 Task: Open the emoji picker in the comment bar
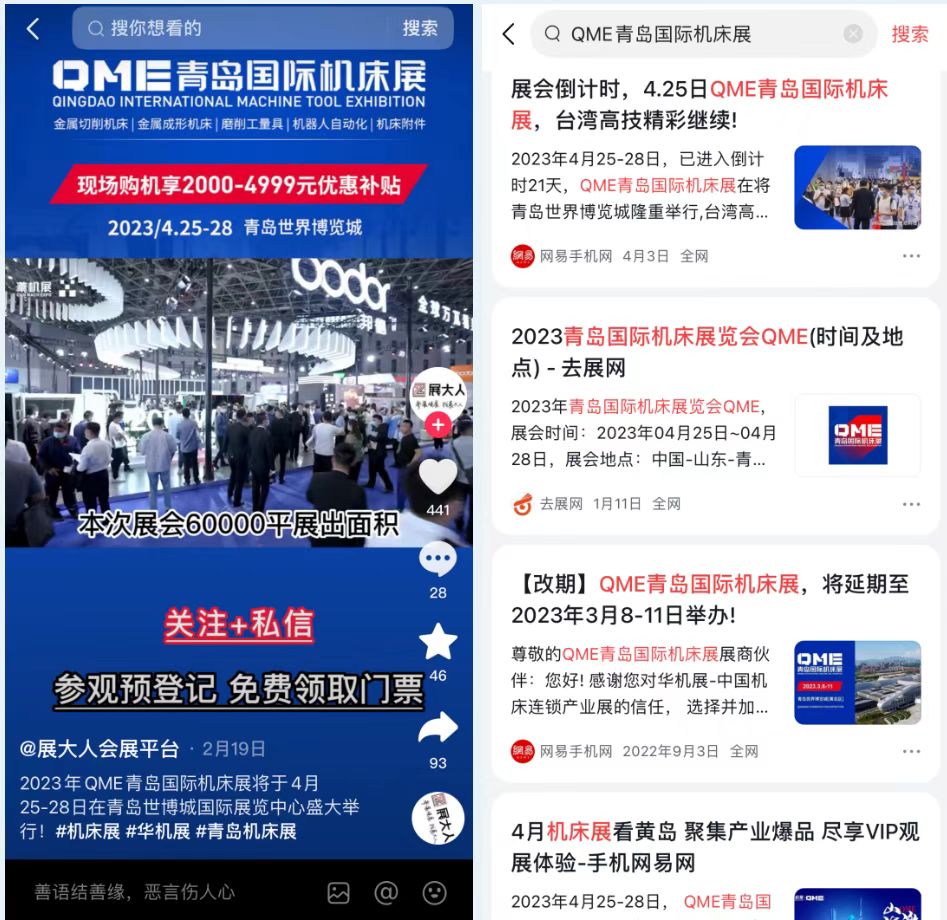pyautogui.click(x=434, y=892)
